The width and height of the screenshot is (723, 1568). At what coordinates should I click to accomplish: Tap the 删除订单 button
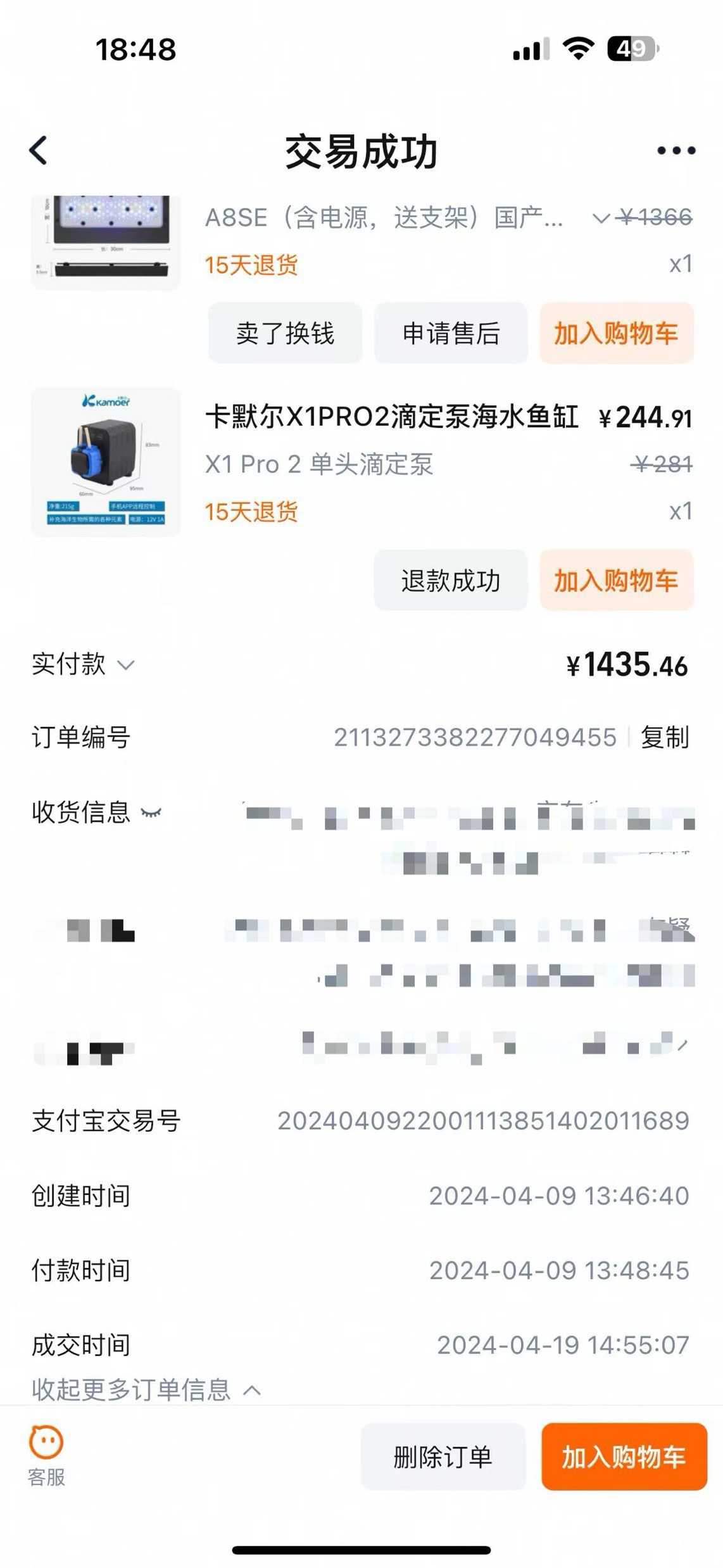443,1457
